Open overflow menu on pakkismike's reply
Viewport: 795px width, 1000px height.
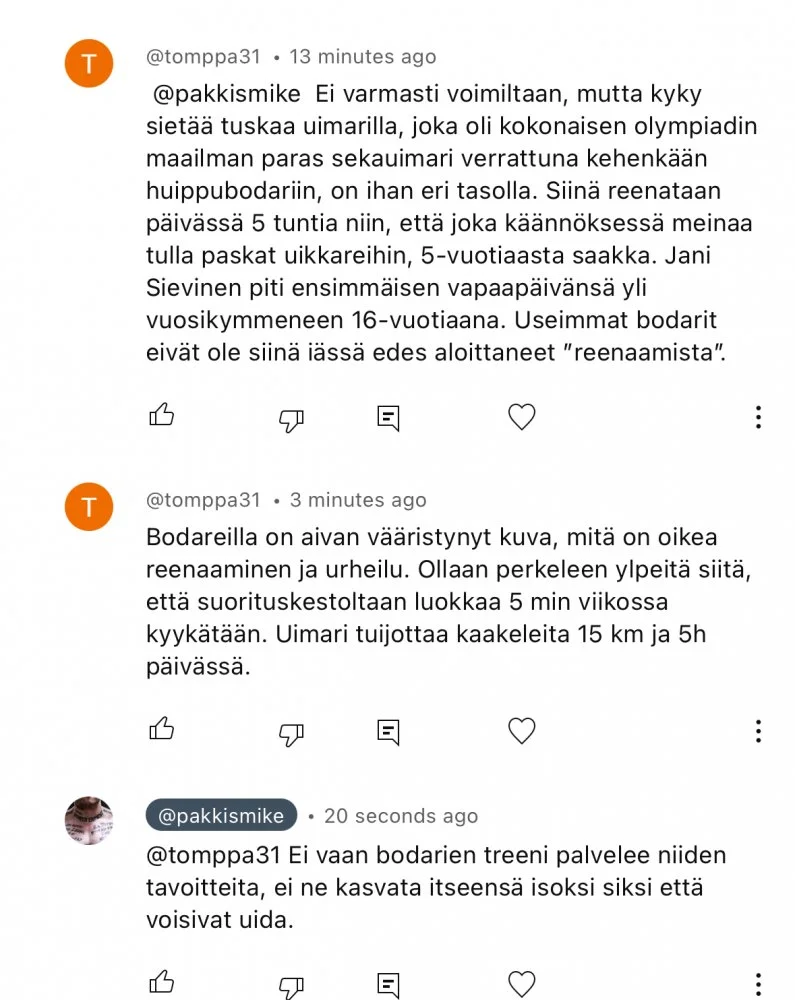coord(758,983)
